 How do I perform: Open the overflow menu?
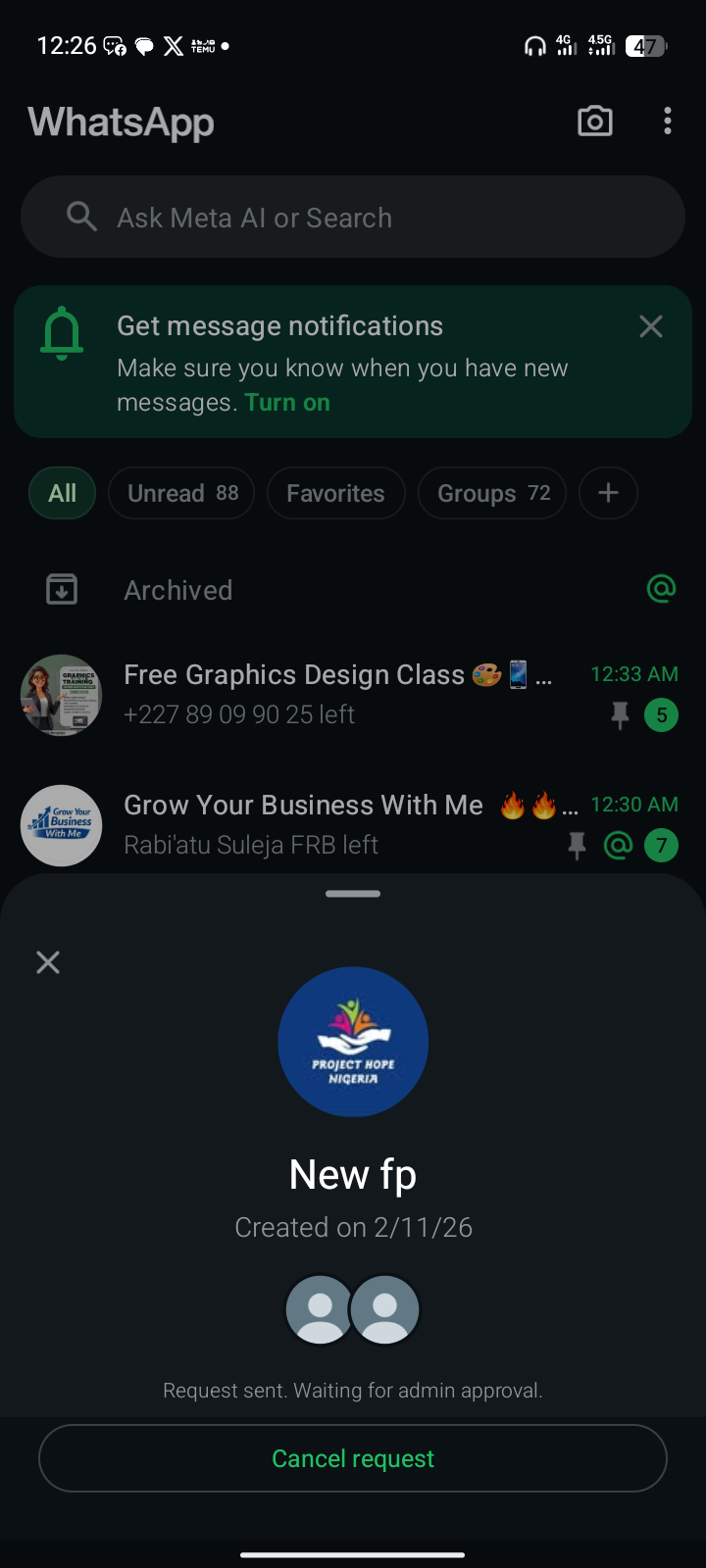tap(668, 122)
